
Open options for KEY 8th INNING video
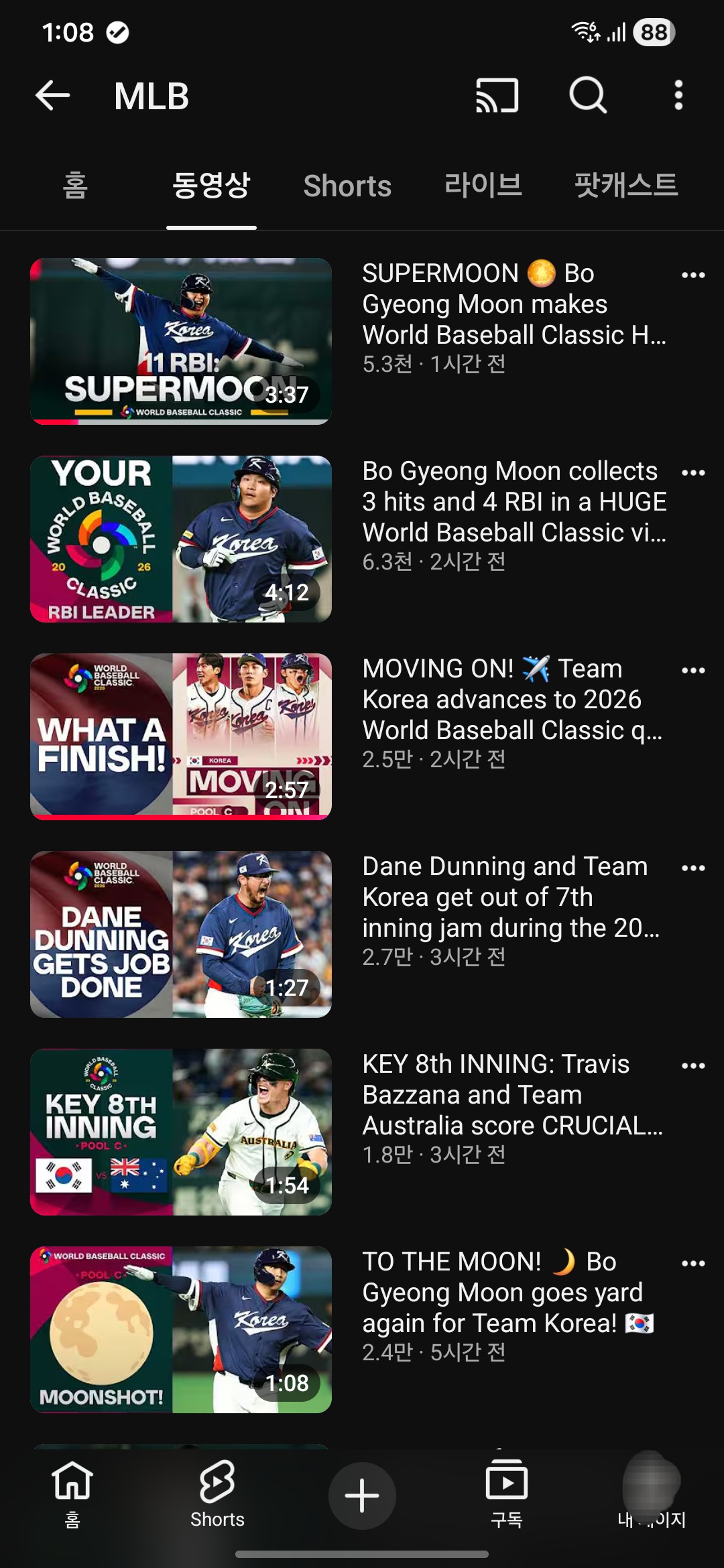693,1066
